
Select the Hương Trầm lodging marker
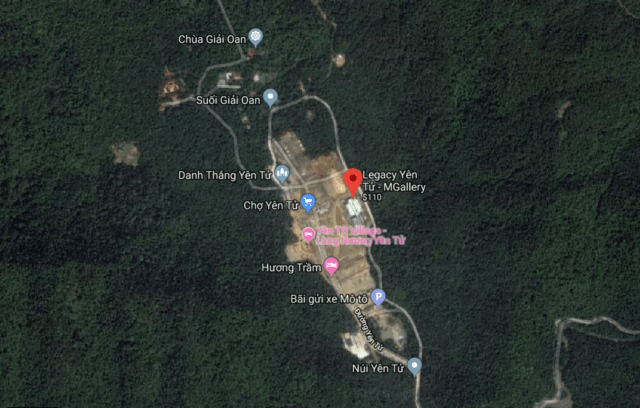[x=332, y=266]
